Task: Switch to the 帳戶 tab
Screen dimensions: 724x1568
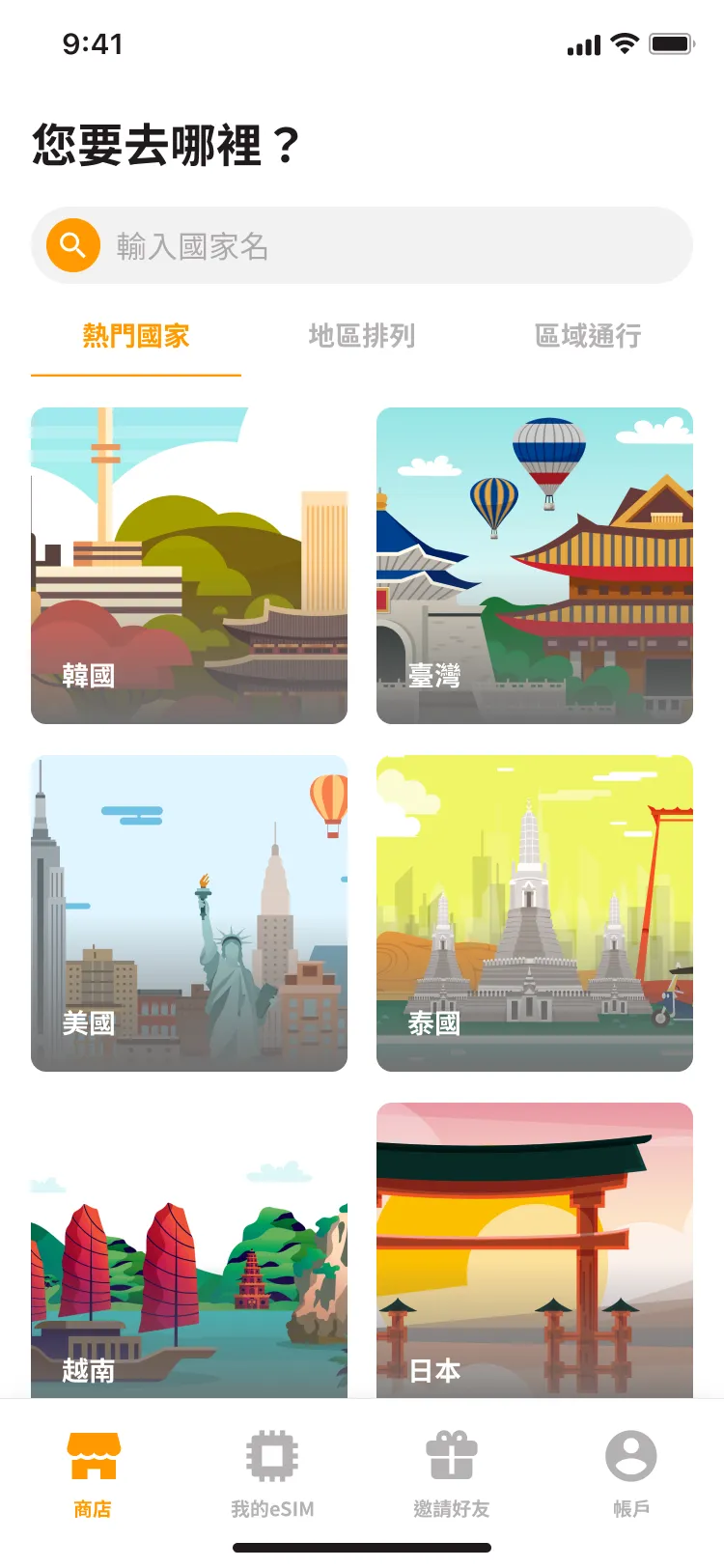Action: click(x=631, y=1474)
